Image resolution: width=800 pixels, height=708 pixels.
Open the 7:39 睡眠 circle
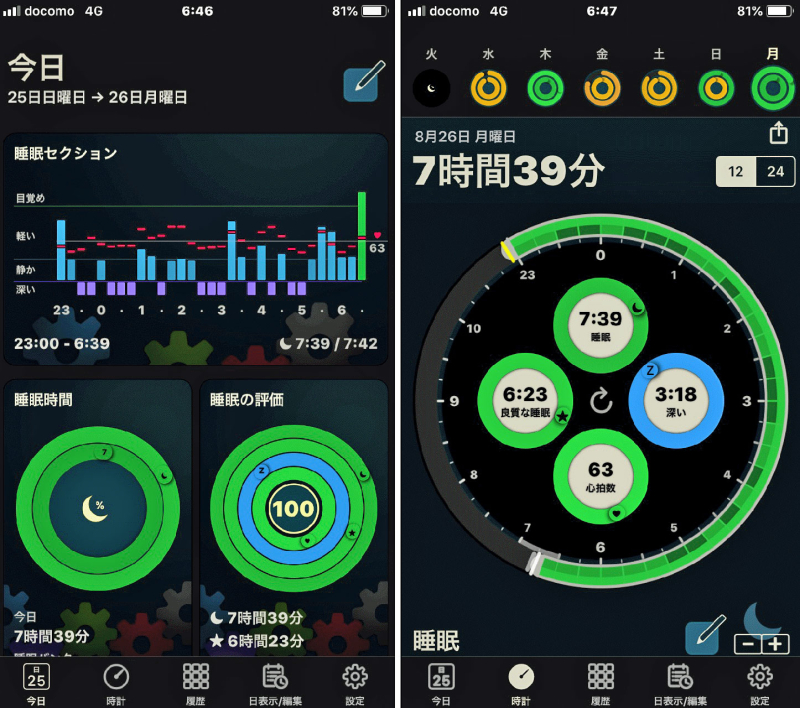coord(600,324)
